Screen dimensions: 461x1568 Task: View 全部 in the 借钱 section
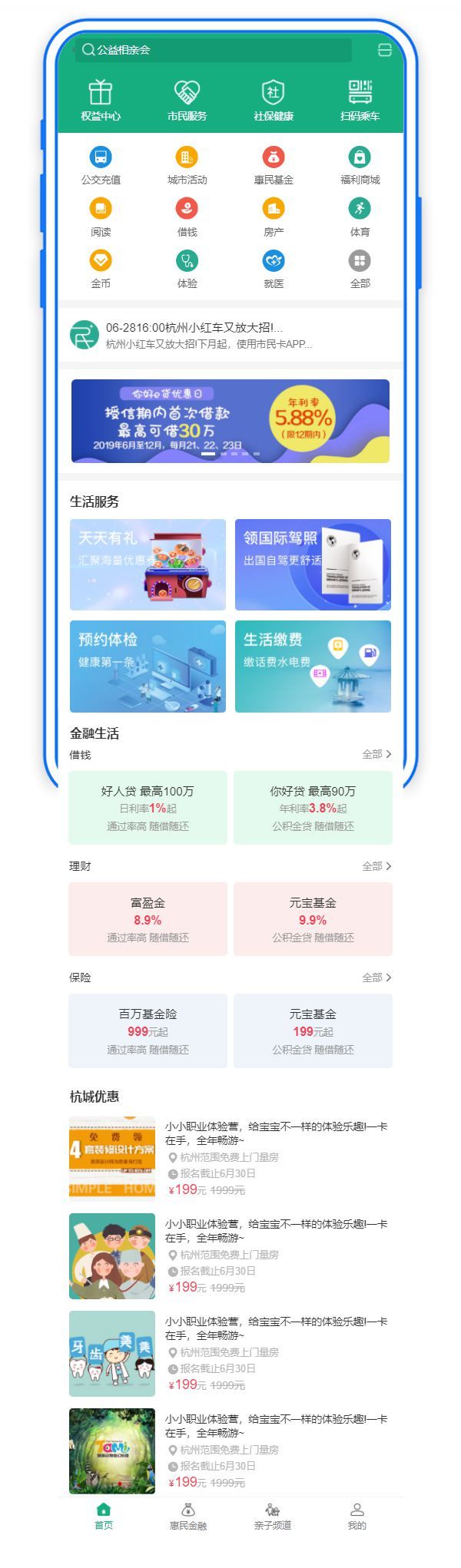pos(376,754)
